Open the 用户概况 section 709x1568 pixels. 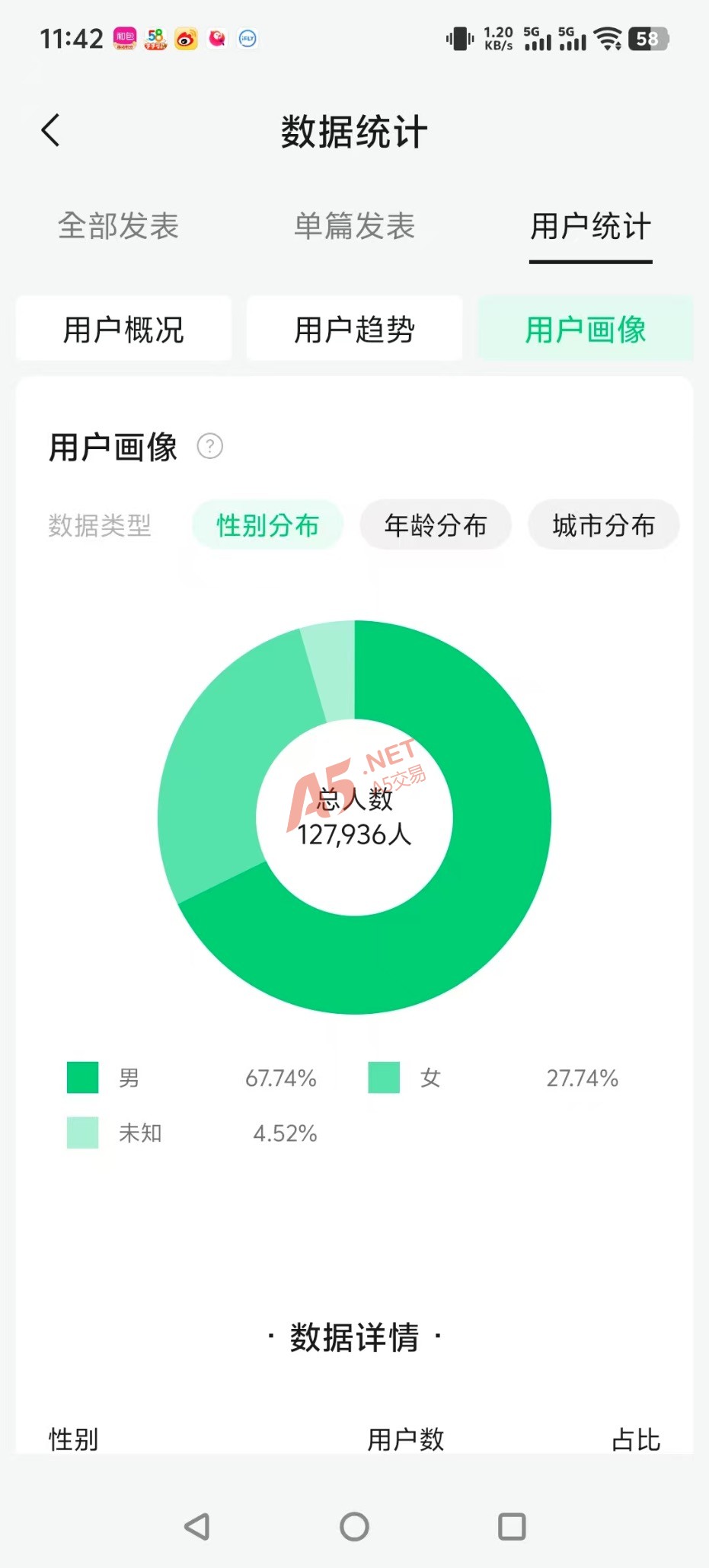pyautogui.click(x=123, y=329)
